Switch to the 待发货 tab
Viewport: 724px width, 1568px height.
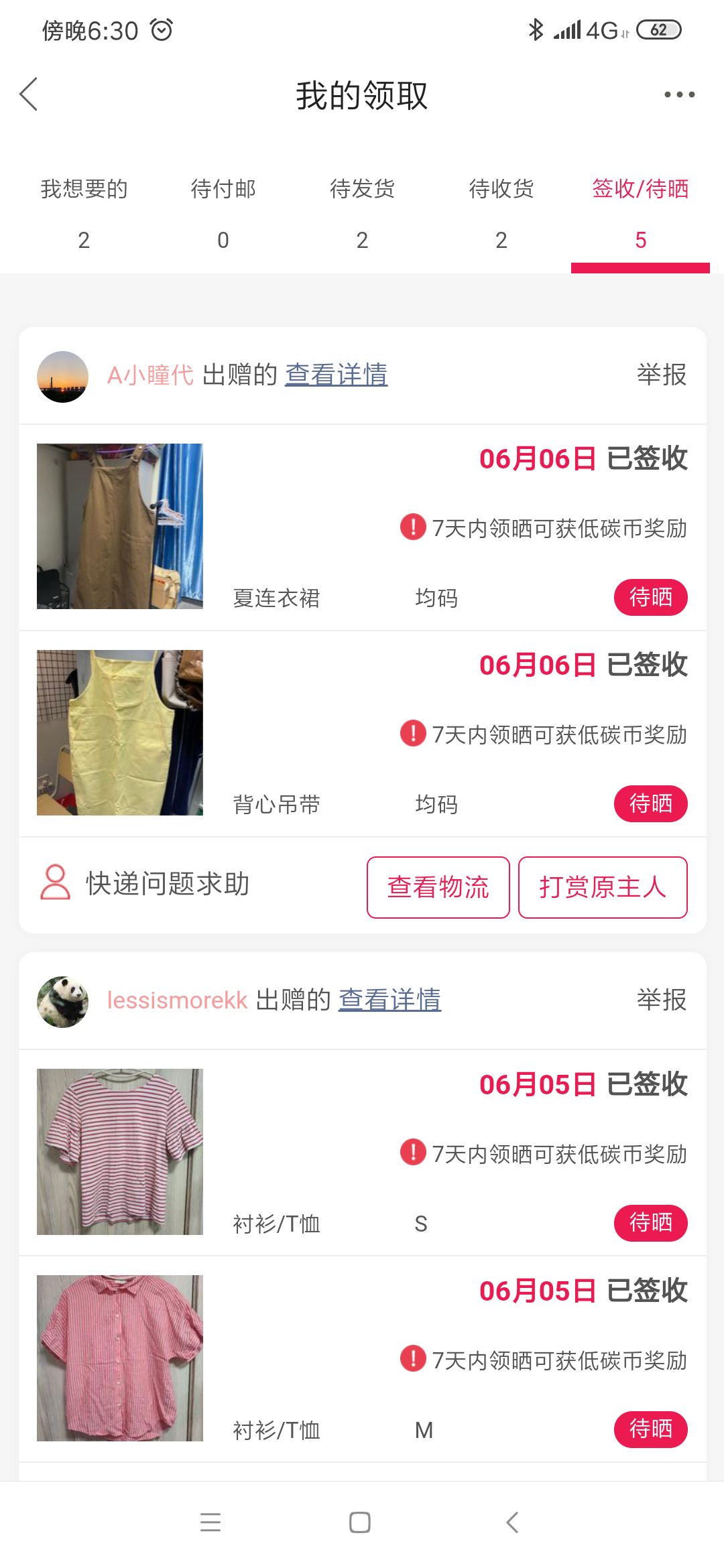[362, 214]
